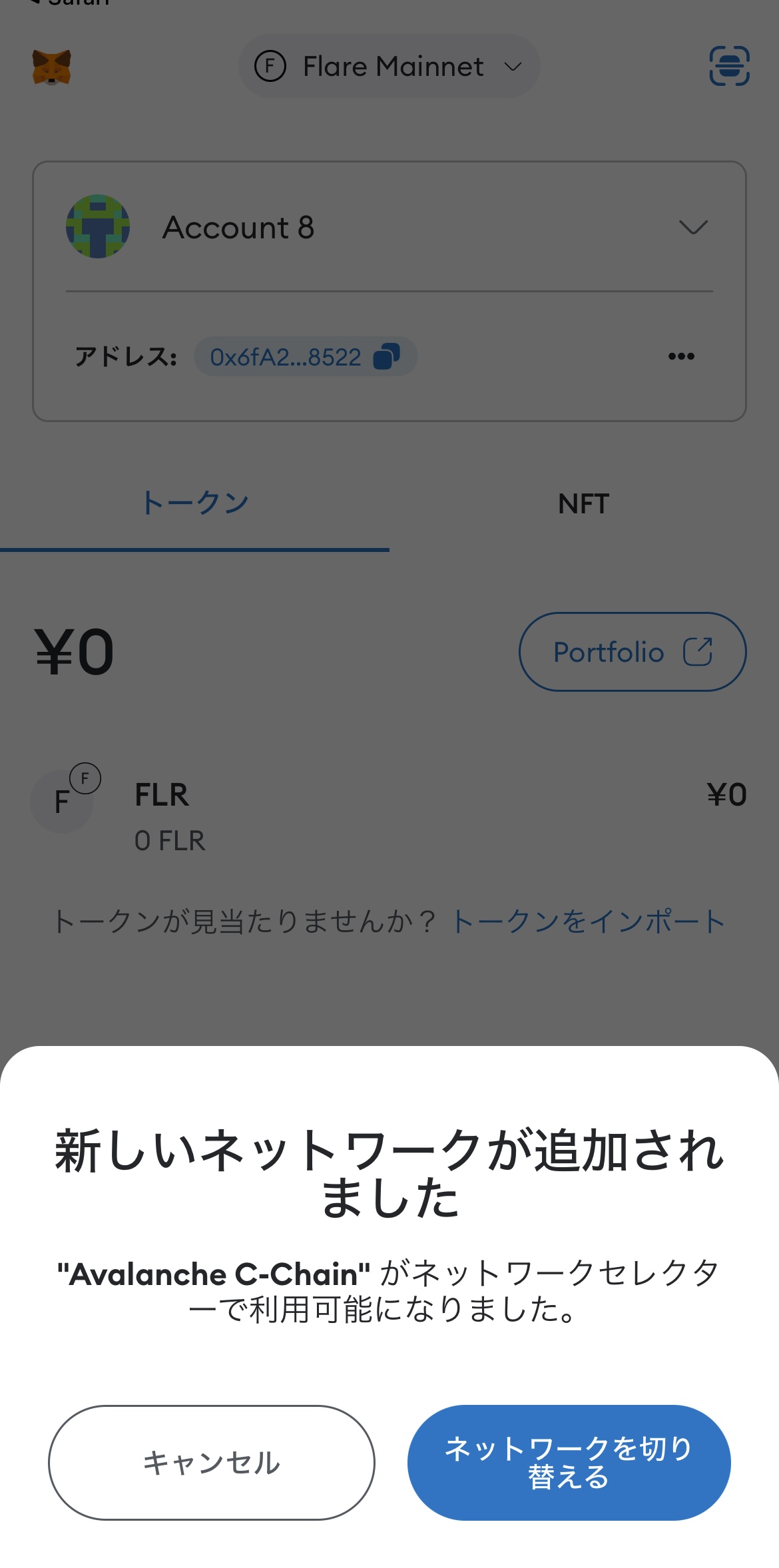Open the Flare Mainnet network selector

(389, 67)
